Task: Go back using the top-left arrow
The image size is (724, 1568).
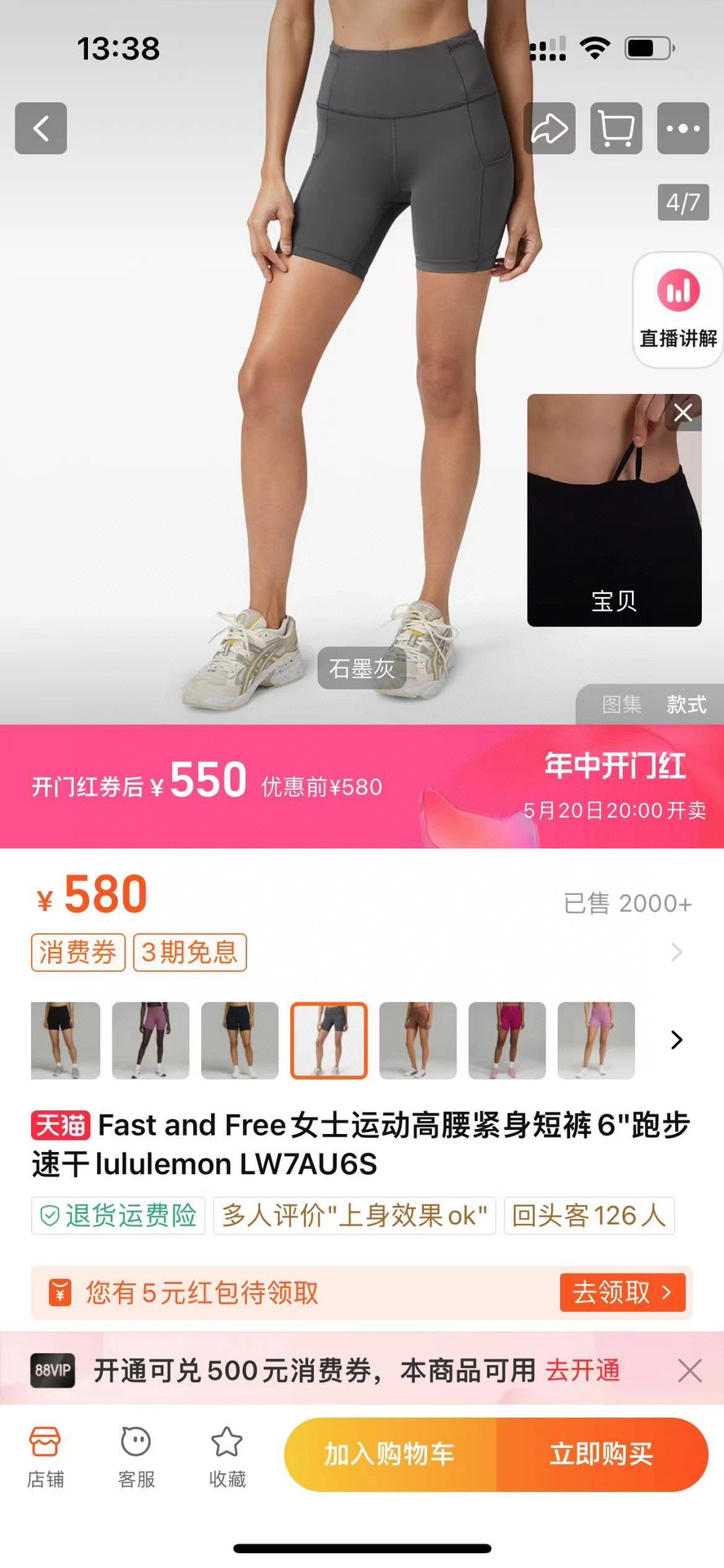Action: point(41,128)
